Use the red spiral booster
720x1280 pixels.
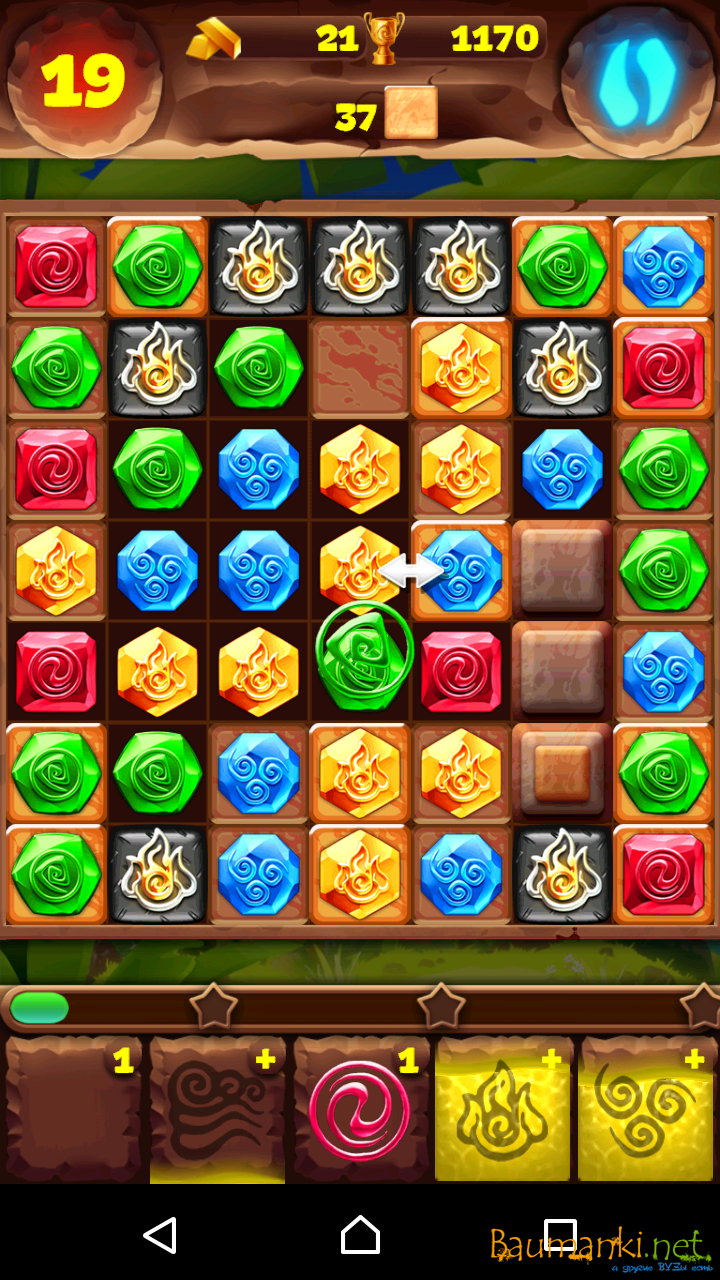pyautogui.click(x=360, y=1110)
